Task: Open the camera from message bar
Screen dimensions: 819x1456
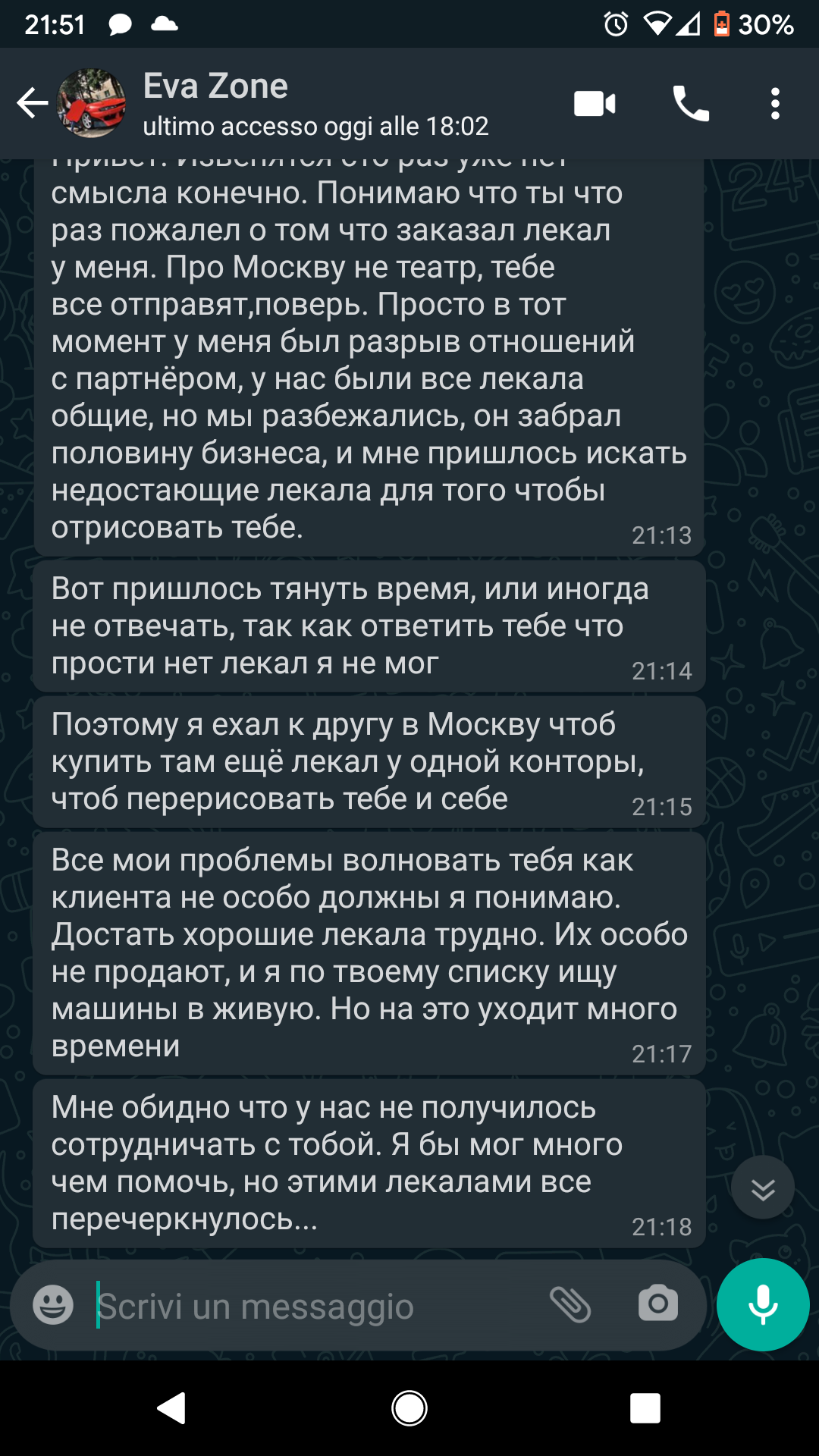Action: click(657, 1304)
